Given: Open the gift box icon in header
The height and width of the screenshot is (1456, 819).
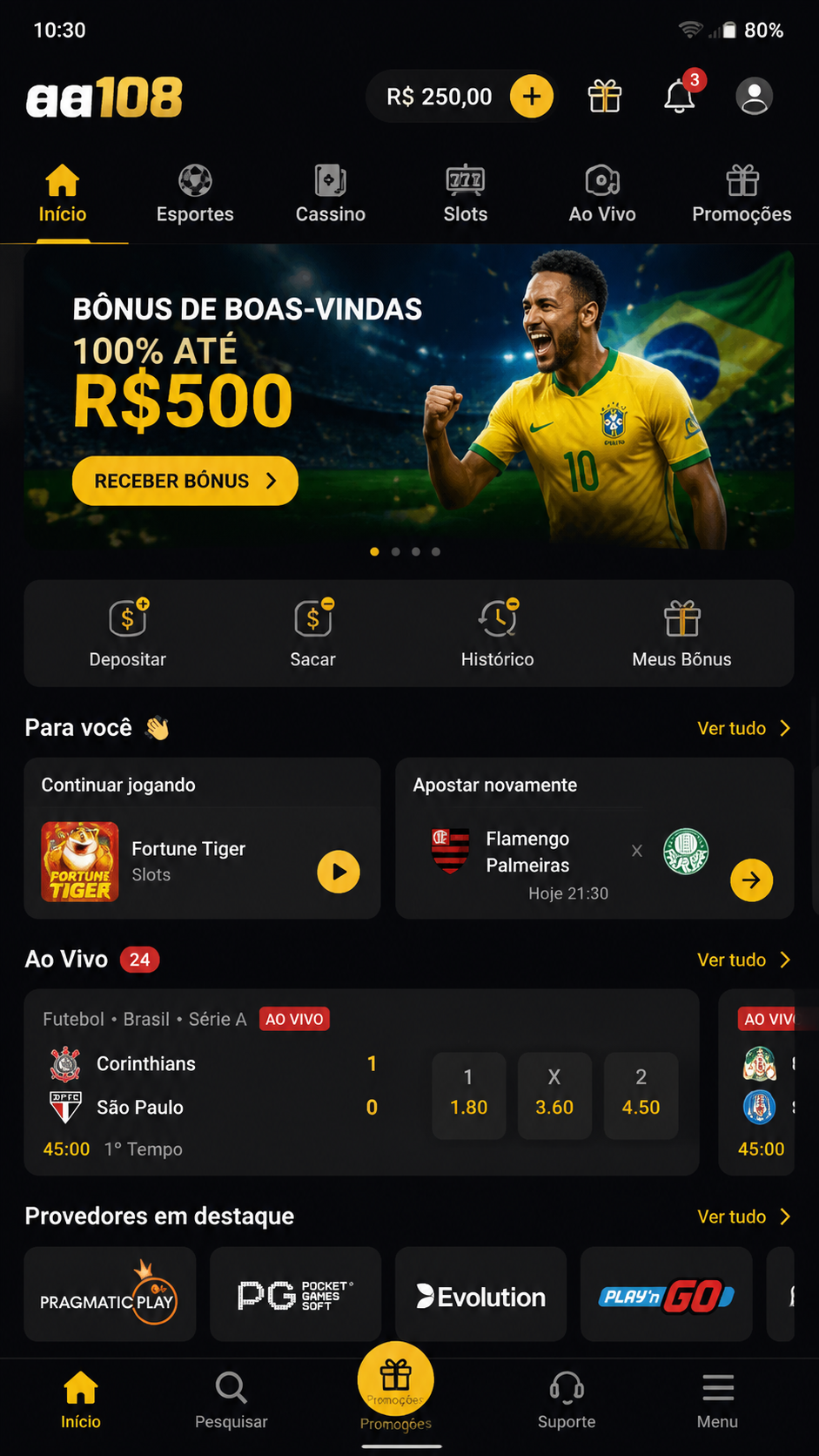Looking at the screenshot, I should (x=605, y=96).
